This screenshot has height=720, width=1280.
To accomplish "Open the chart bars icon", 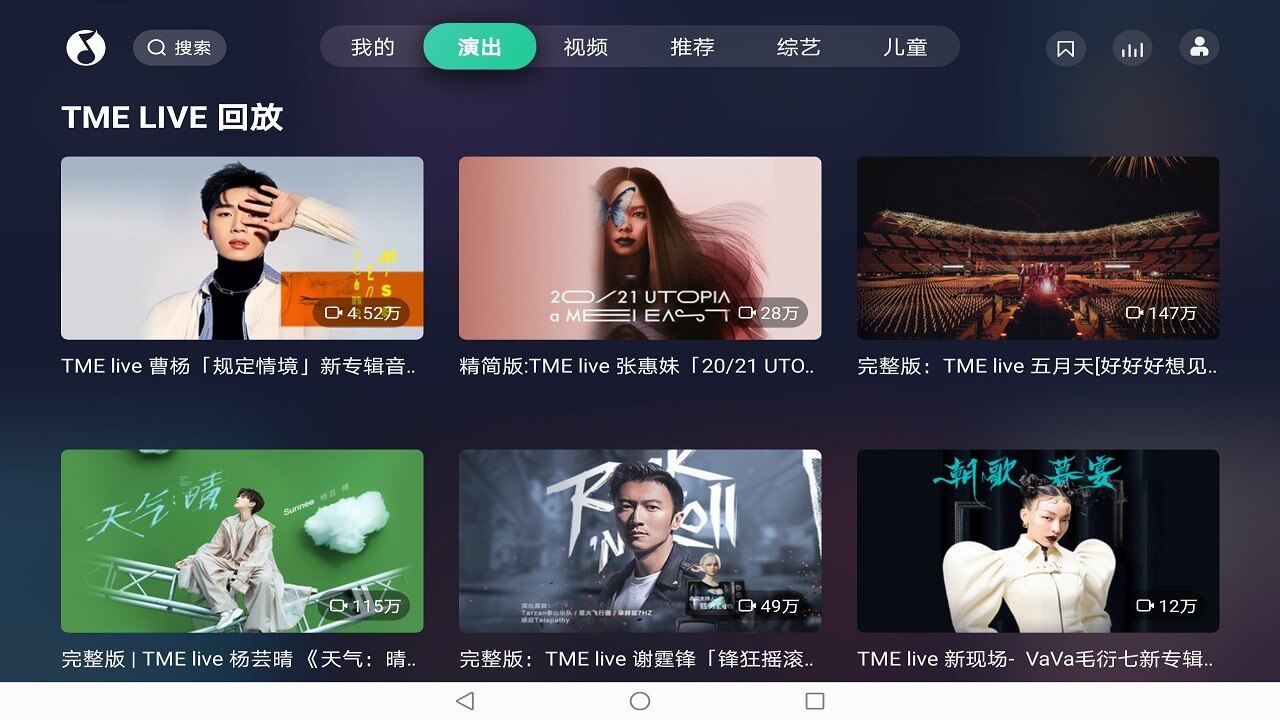I will pos(1132,48).
